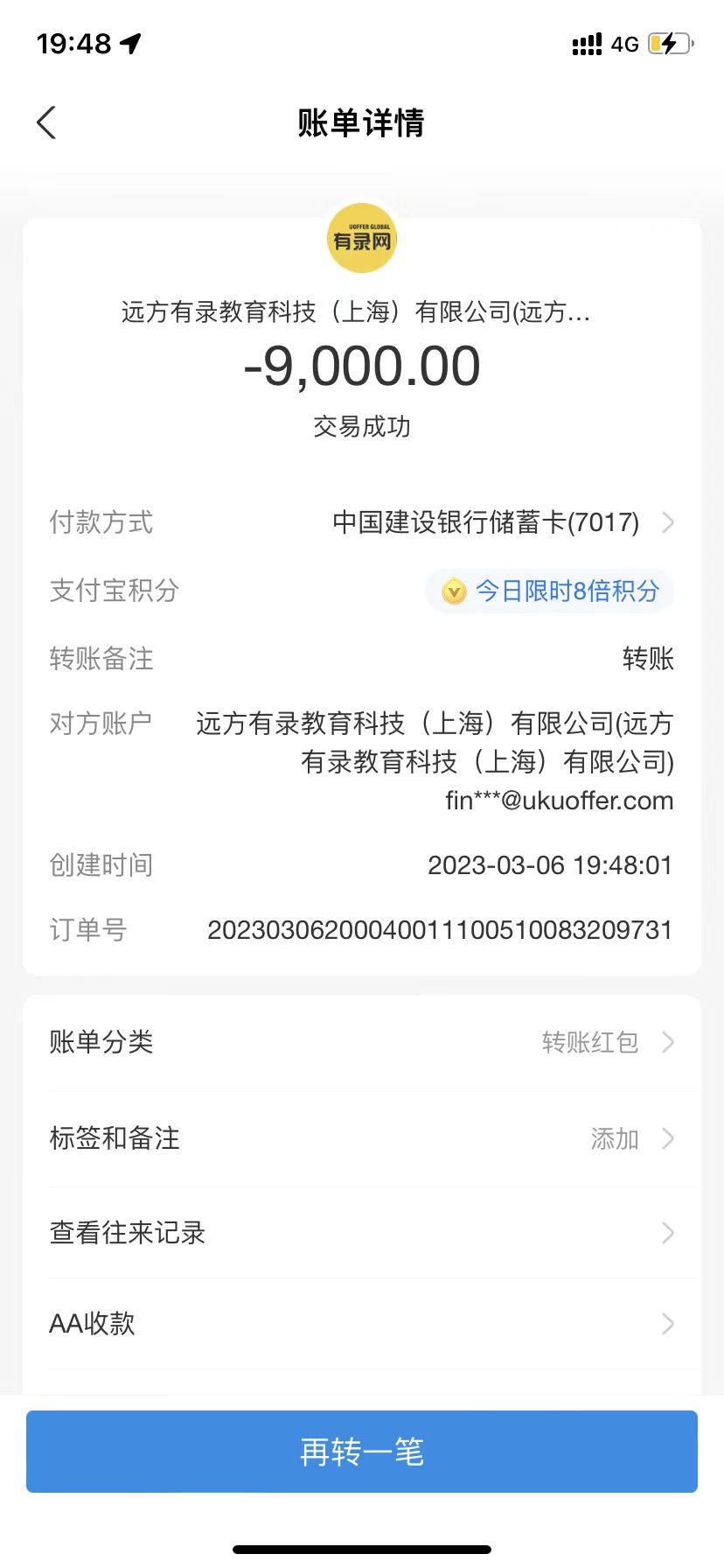Open the AA收款 option
The image size is (724, 1568).
coord(362,1323)
